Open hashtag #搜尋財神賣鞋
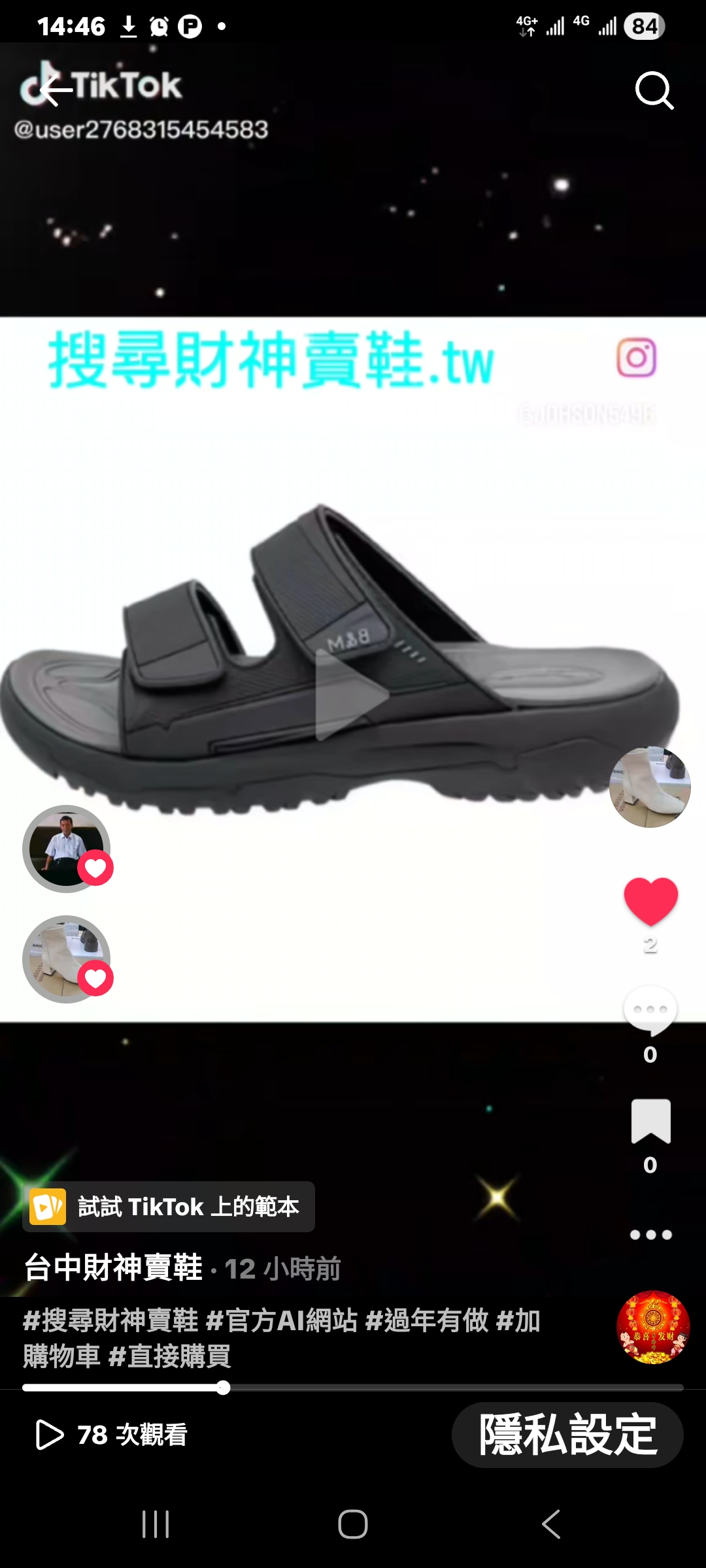This screenshot has width=706, height=1568. 110,1321
